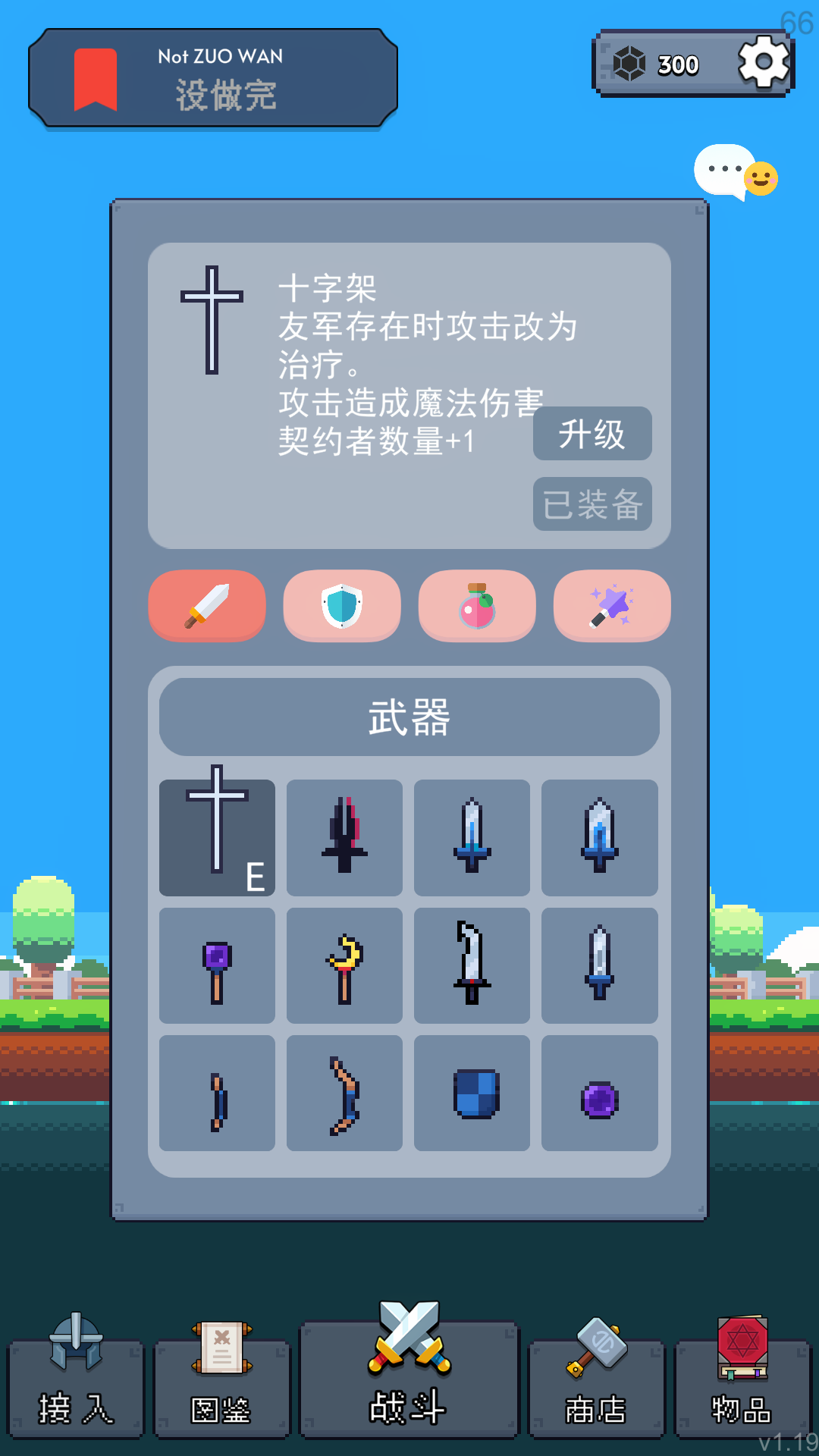Open the 物品 items tab
The image size is (819, 1456).
pyautogui.click(x=743, y=1376)
